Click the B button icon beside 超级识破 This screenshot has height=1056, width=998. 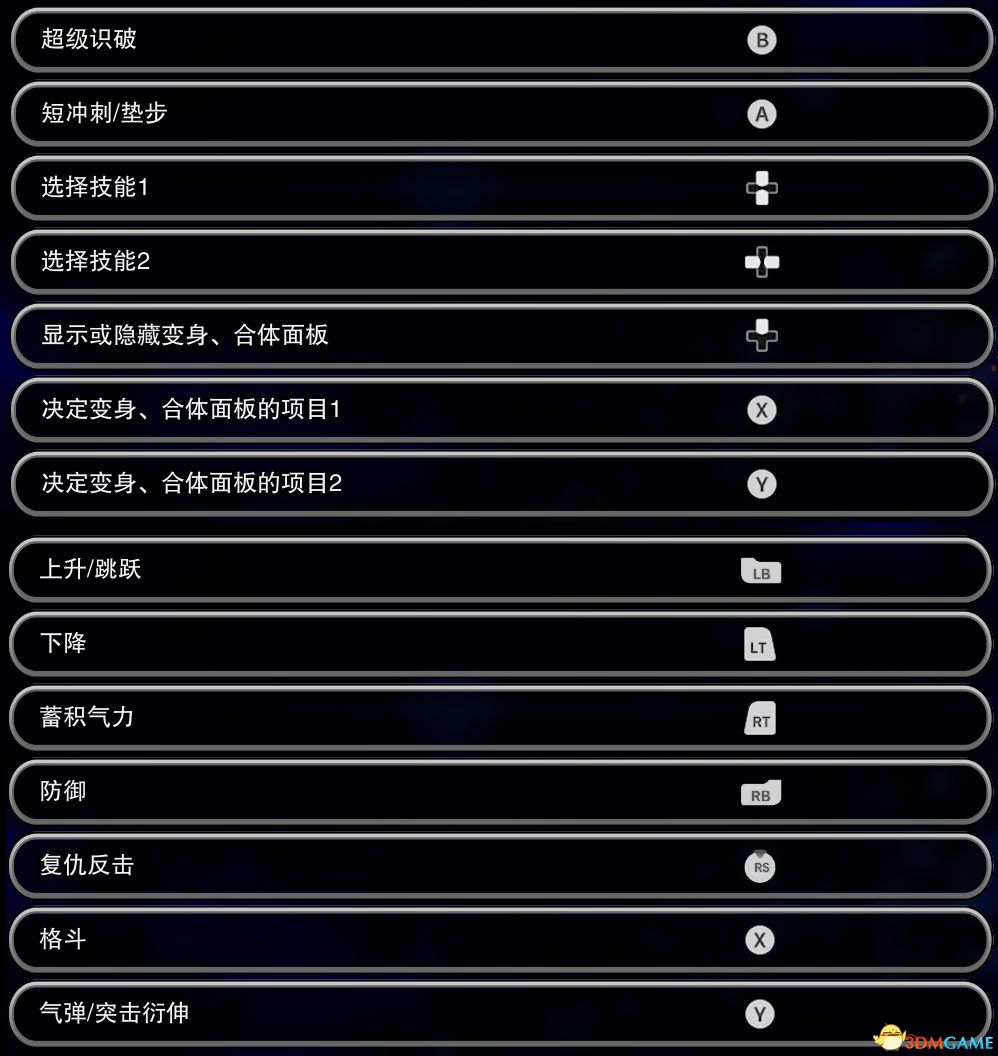click(x=762, y=40)
